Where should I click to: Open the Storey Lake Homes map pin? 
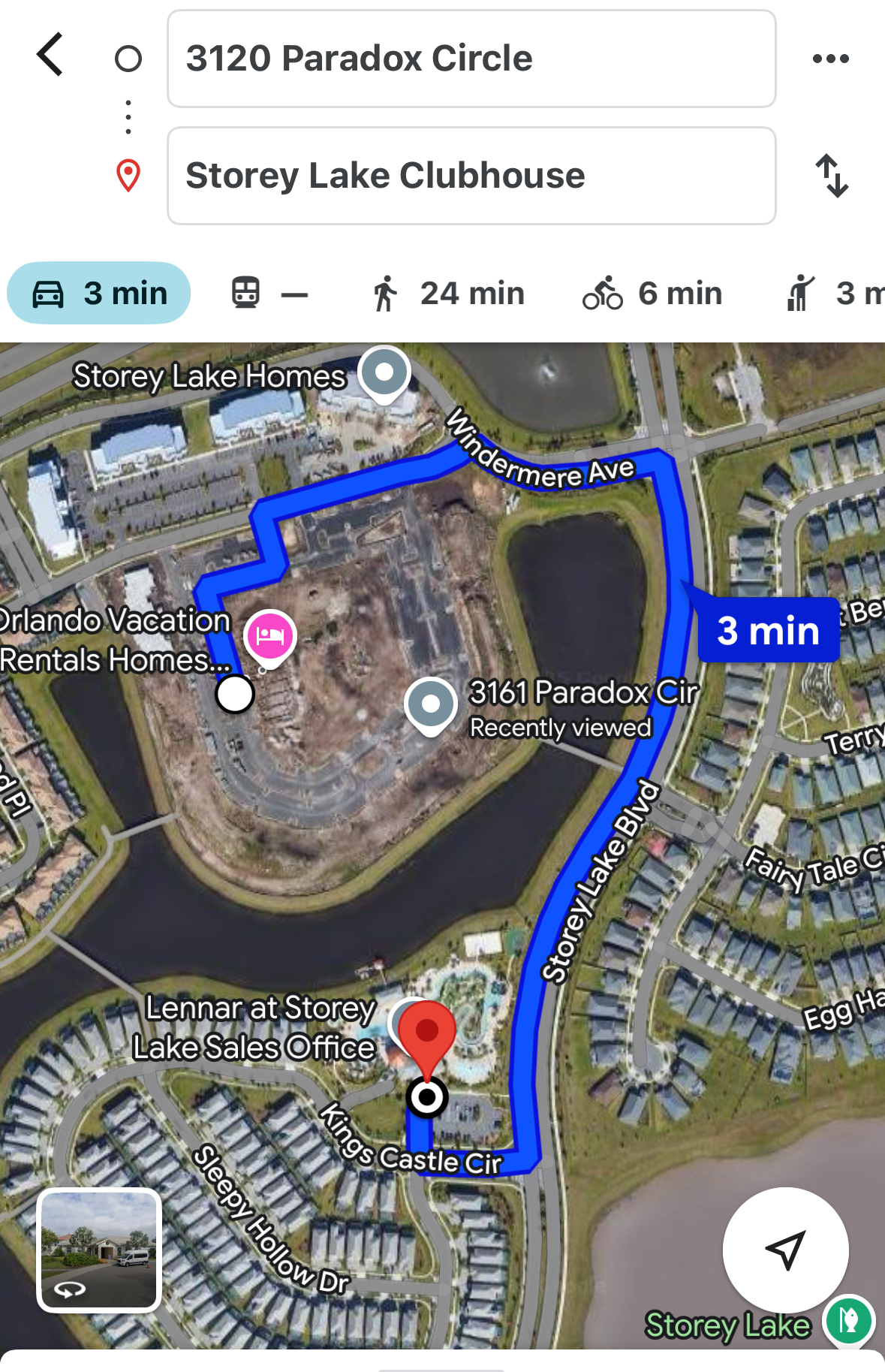pyautogui.click(x=384, y=372)
